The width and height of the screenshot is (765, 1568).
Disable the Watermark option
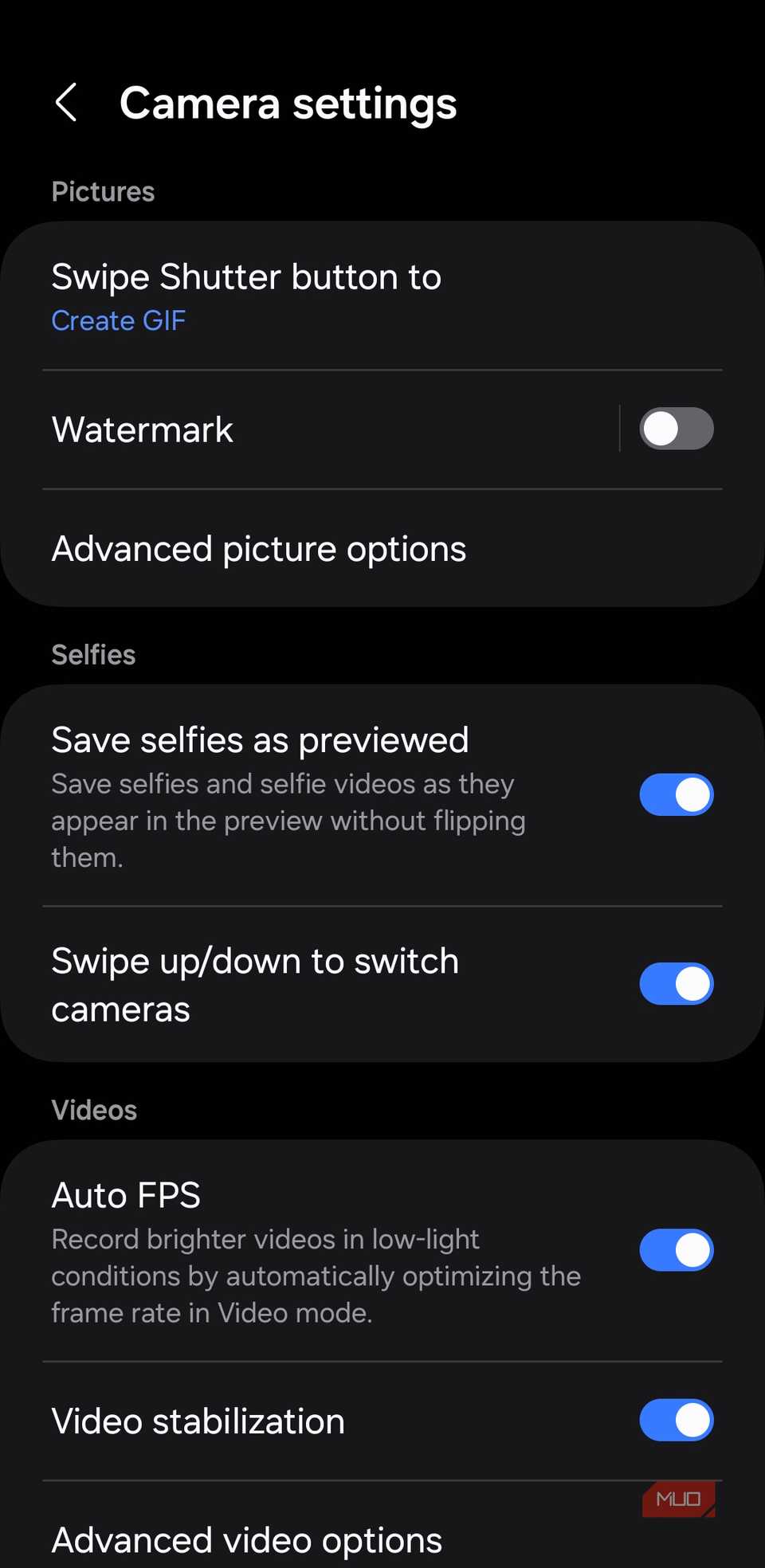[676, 429]
